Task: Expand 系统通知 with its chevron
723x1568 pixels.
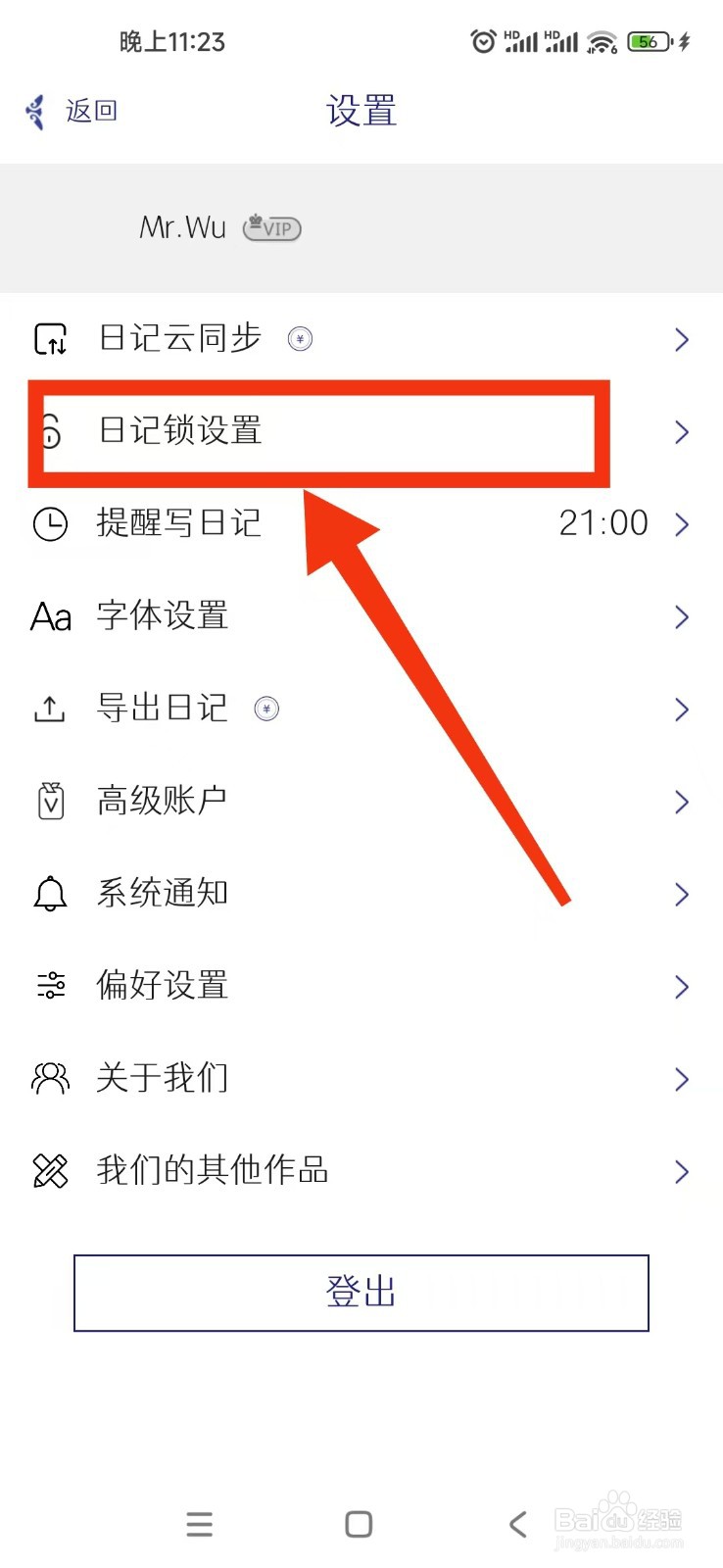Action: pos(682,894)
